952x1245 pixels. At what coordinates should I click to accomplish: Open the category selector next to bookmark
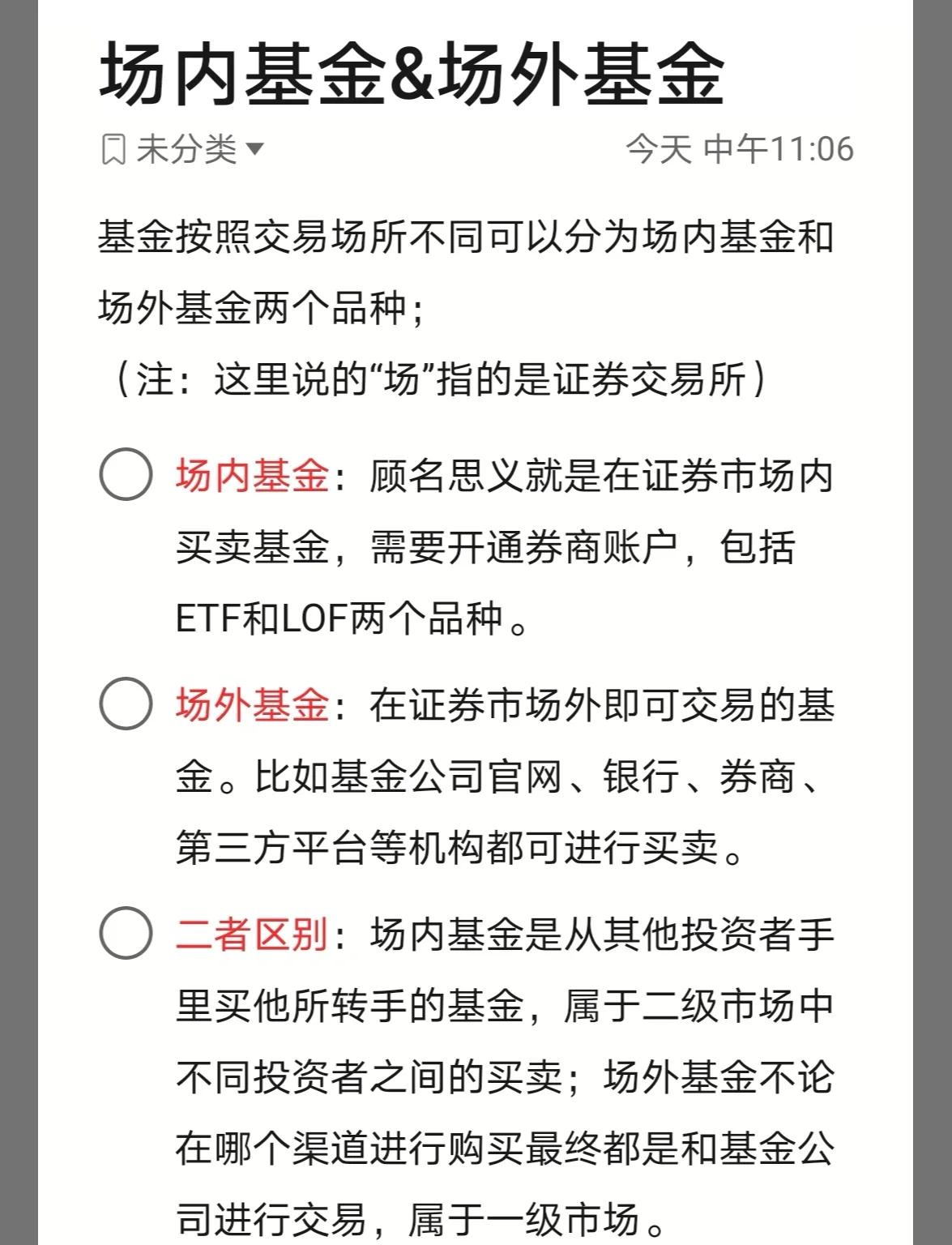tap(186, 149)
